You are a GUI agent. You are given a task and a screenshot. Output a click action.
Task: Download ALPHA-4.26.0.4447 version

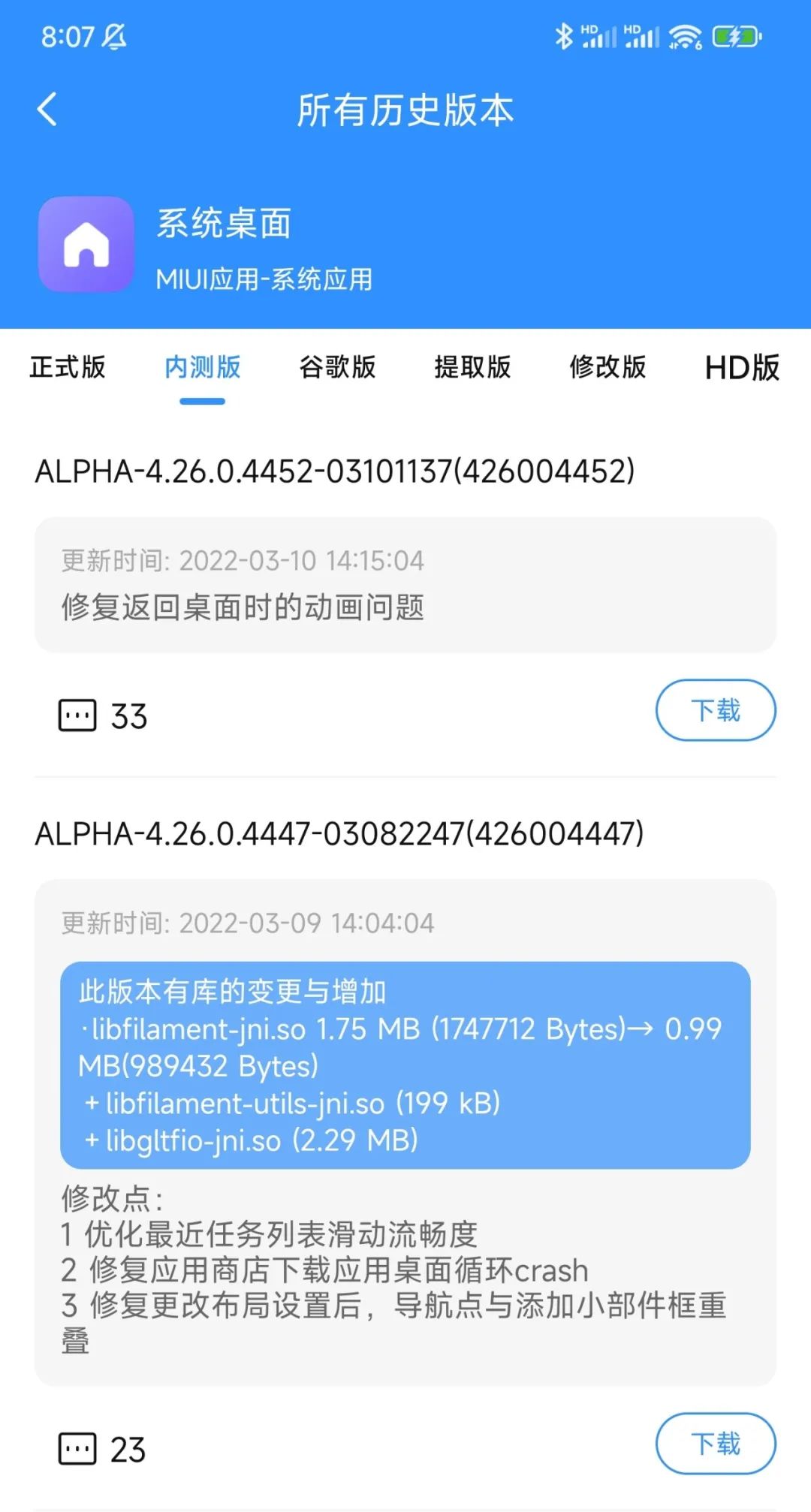click(x=715, y=1444)
